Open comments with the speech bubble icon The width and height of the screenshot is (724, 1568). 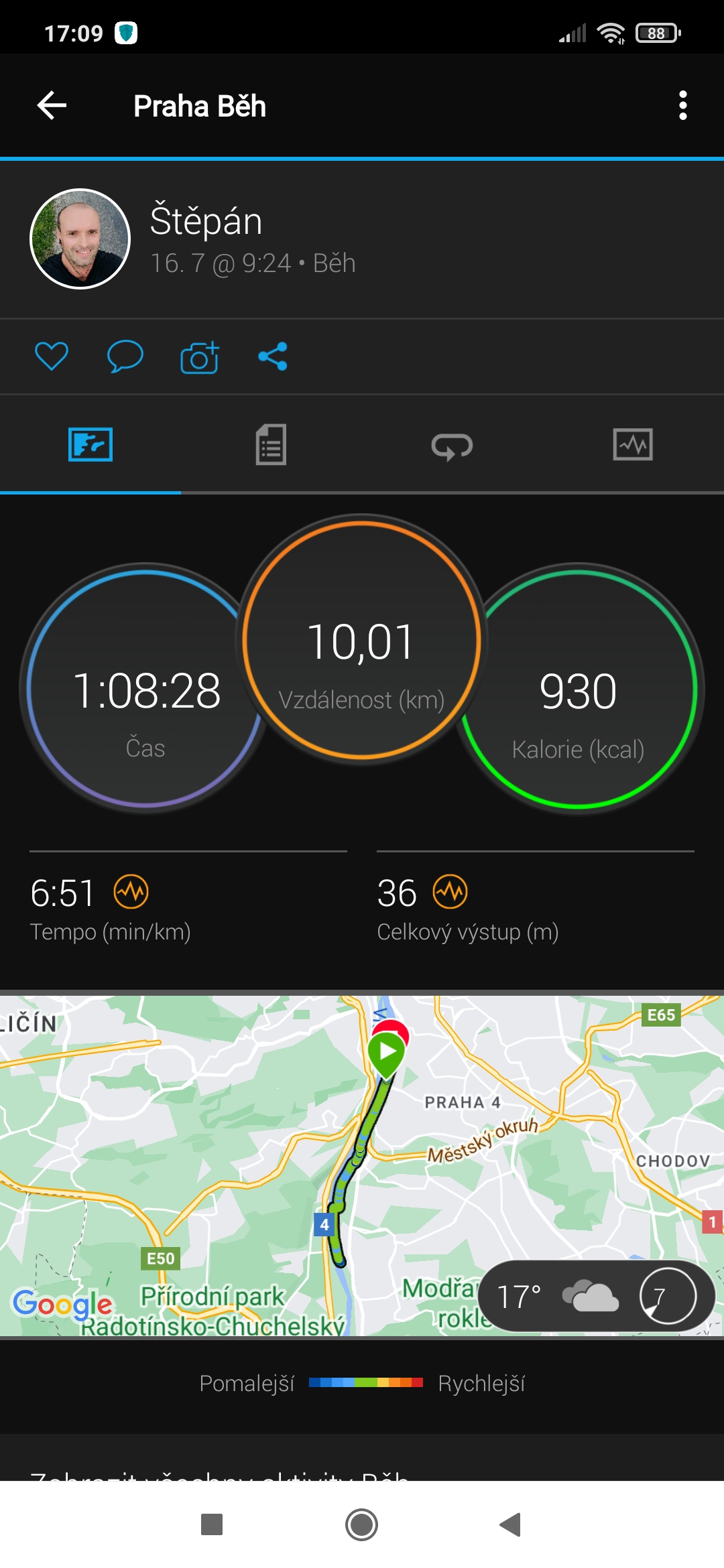coord(125,356)
